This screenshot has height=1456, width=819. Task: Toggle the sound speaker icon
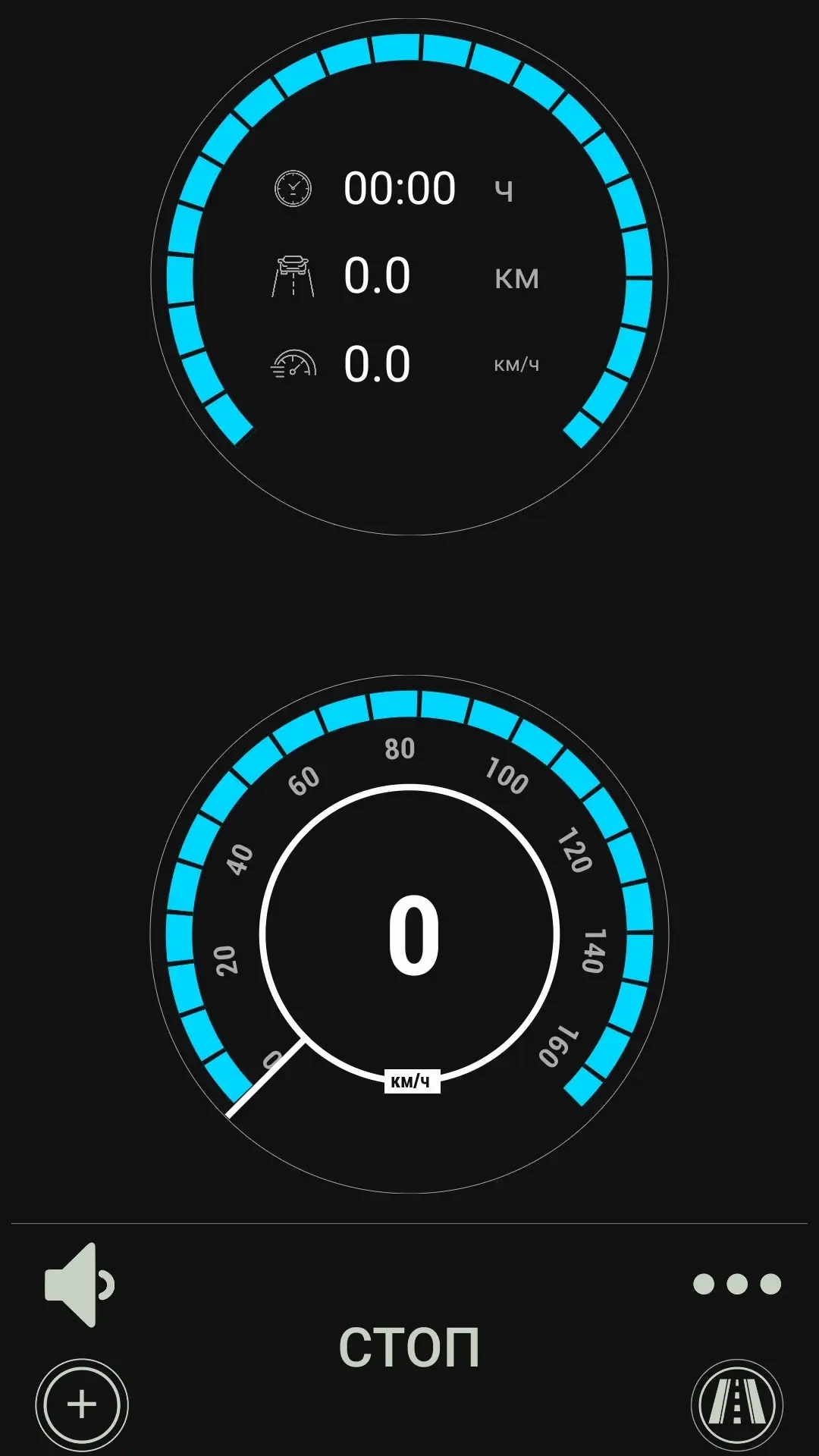point(80,1285)
